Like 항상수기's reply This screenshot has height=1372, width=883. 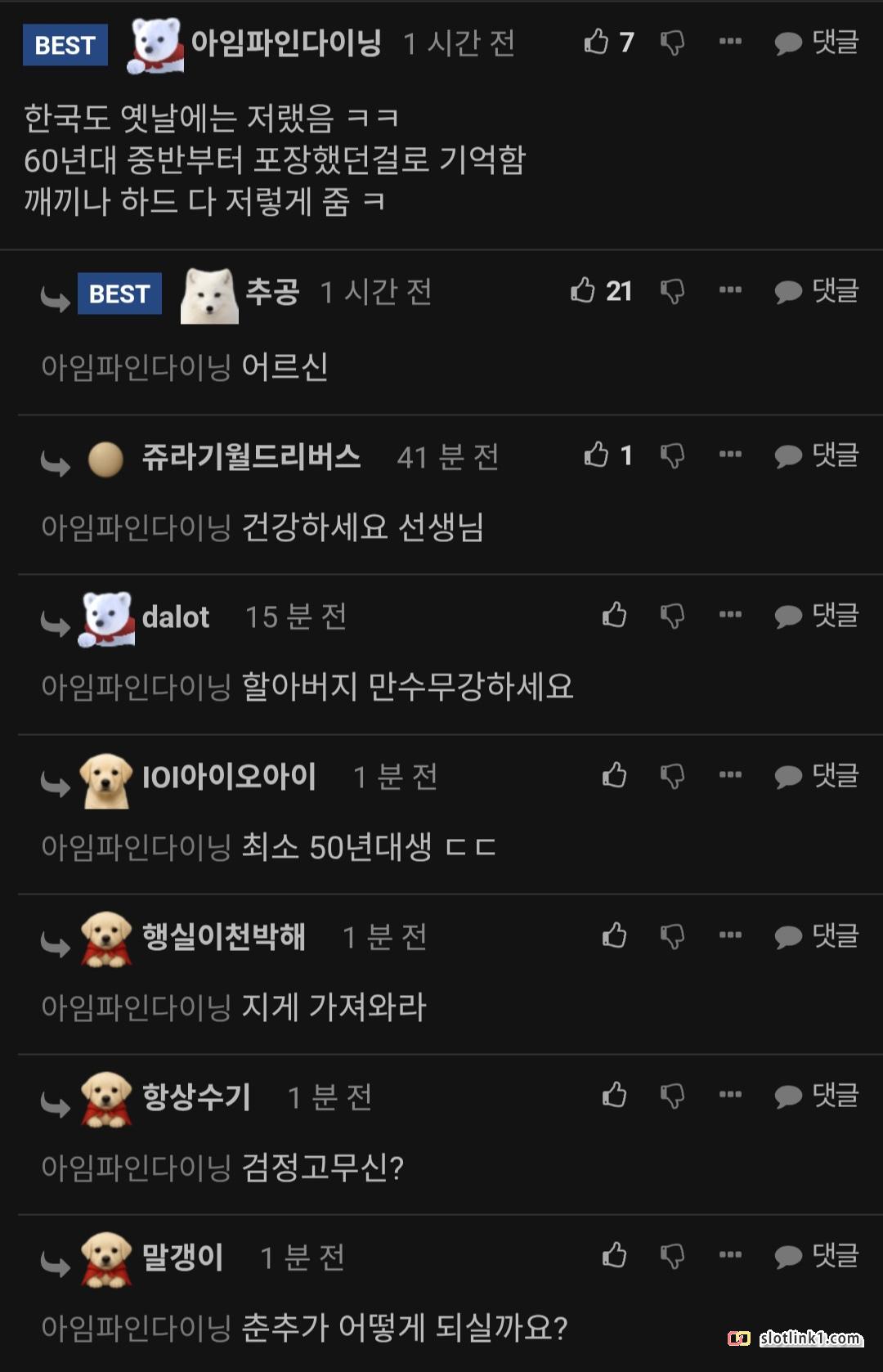(614, 1095)
